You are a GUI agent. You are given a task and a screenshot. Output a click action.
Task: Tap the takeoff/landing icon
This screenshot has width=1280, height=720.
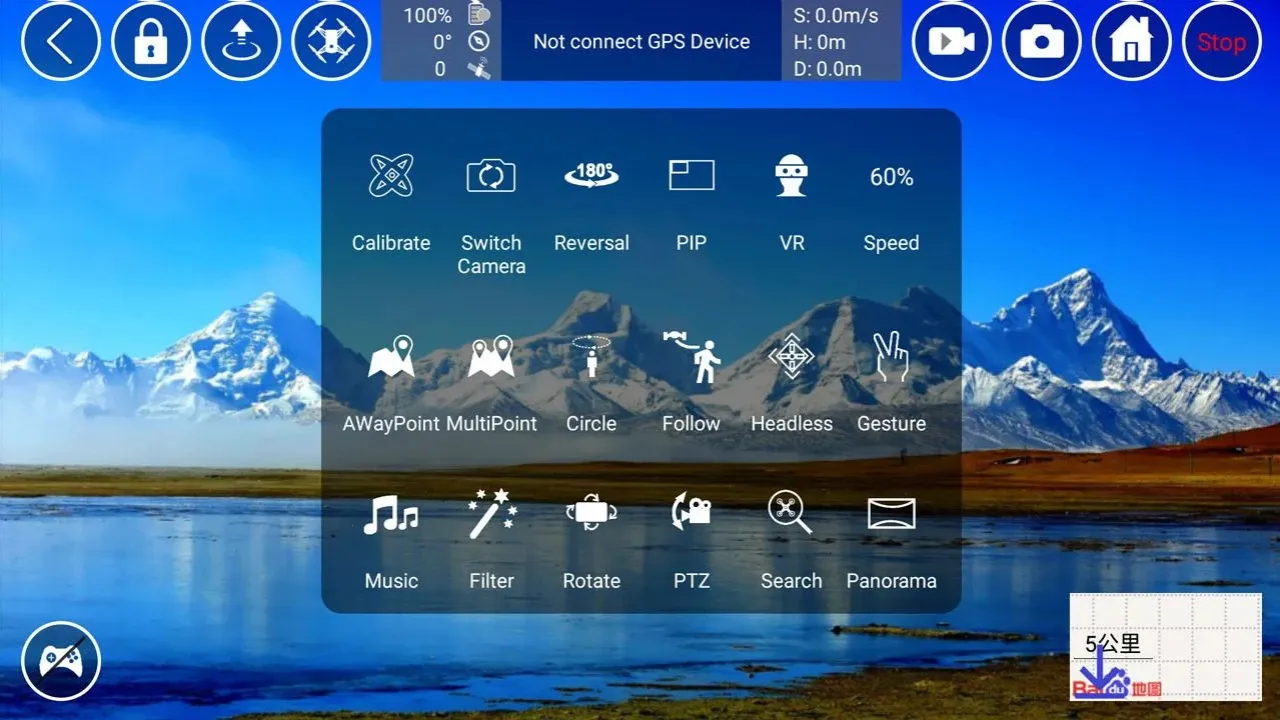(241, 41)
